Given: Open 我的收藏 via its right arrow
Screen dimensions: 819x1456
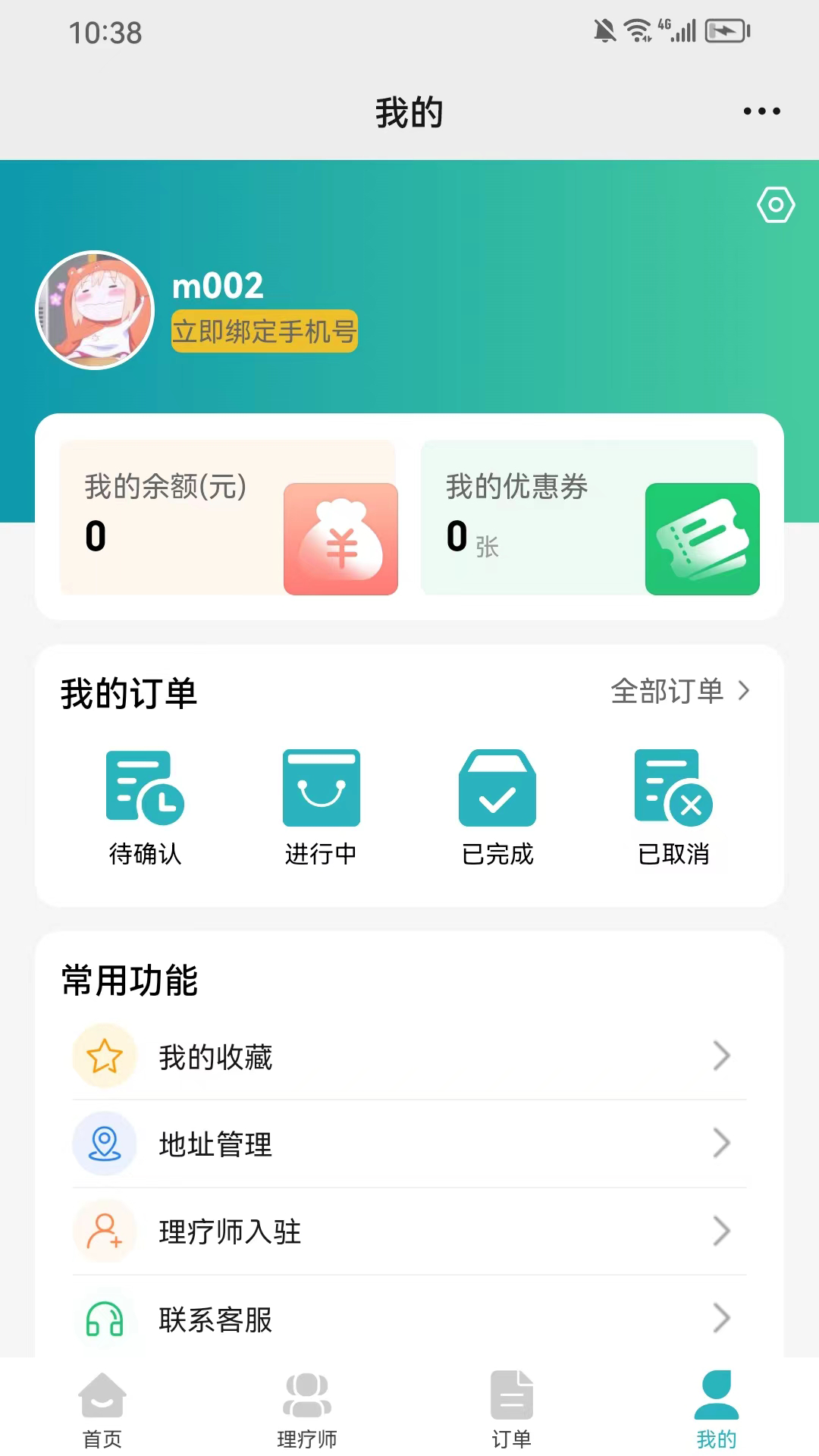Looking at the screenshot, I should 720,1056.
